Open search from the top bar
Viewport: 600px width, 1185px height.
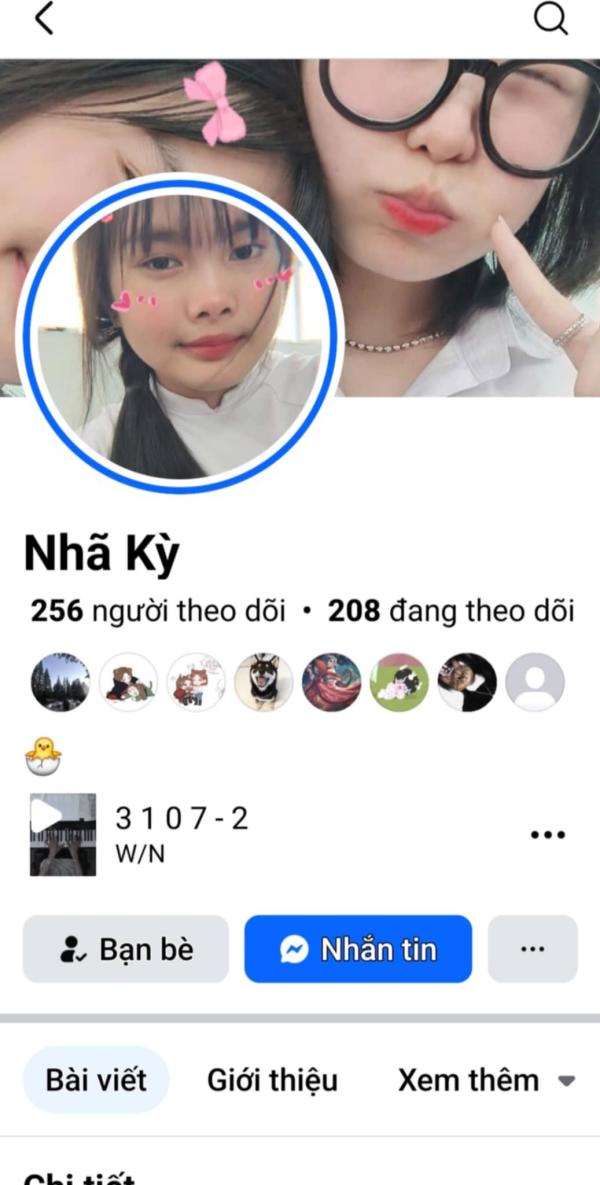click(x=550, y=19)
